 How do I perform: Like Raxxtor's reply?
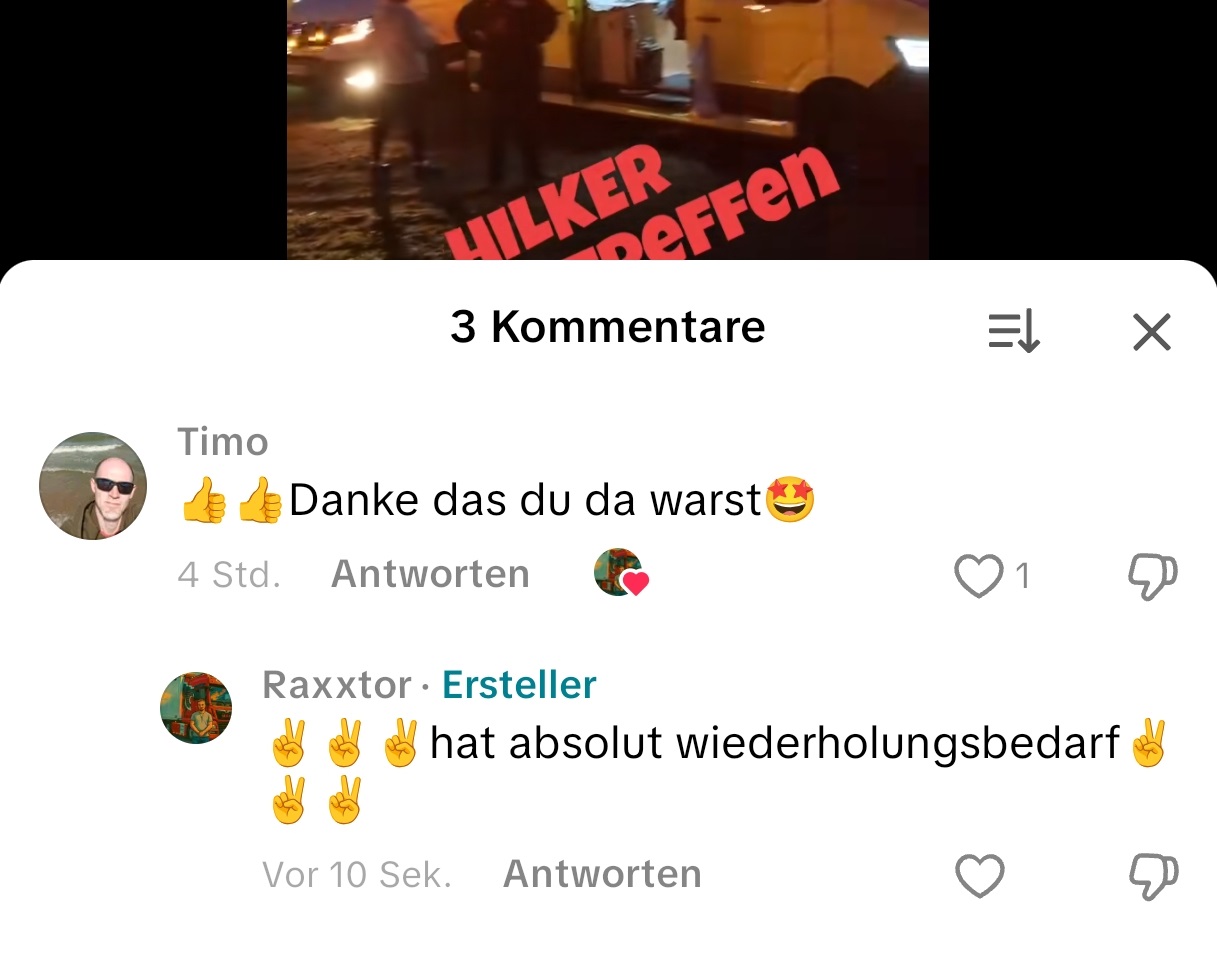coord(979,876)
